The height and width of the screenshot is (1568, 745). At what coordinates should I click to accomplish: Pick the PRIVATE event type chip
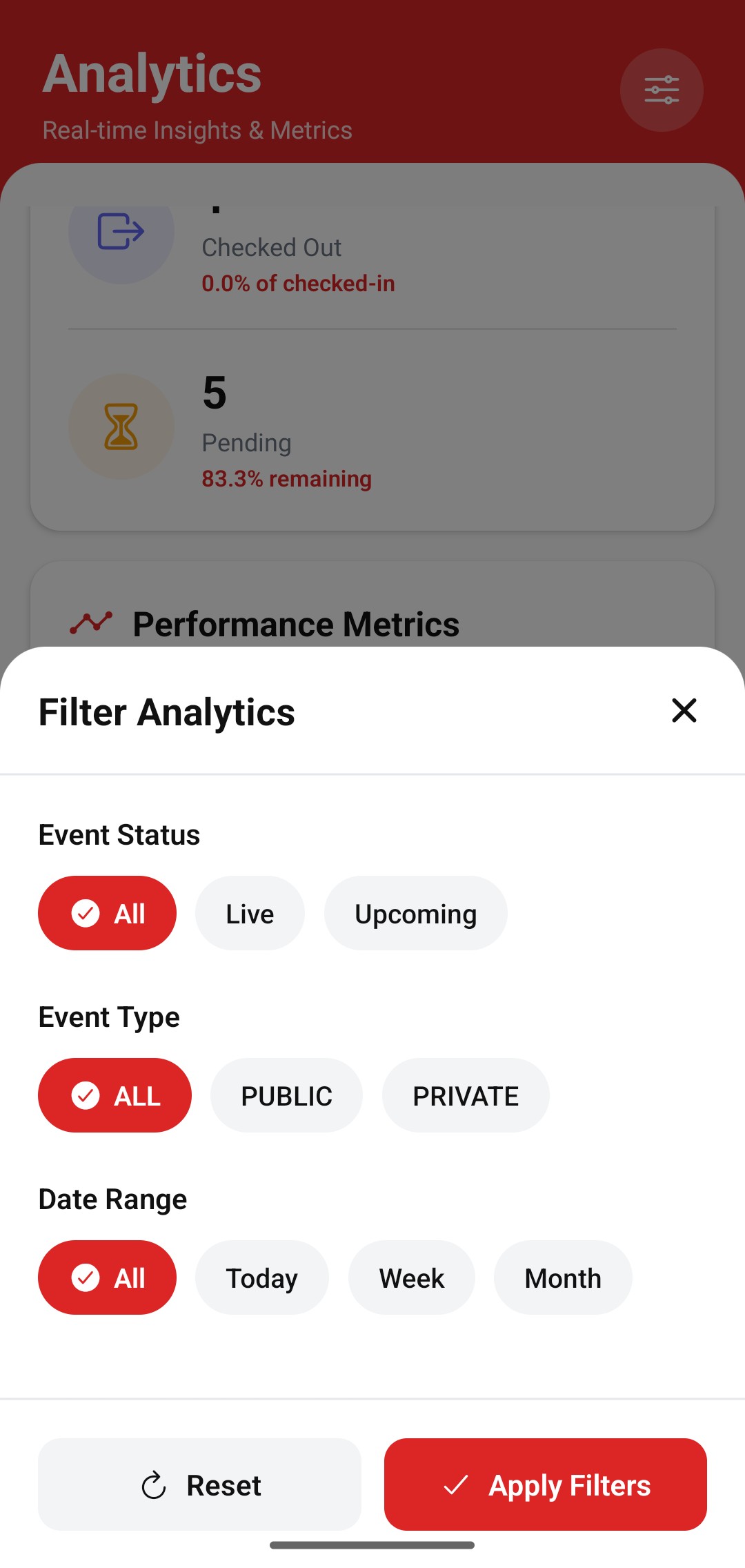coord(466,1095)
